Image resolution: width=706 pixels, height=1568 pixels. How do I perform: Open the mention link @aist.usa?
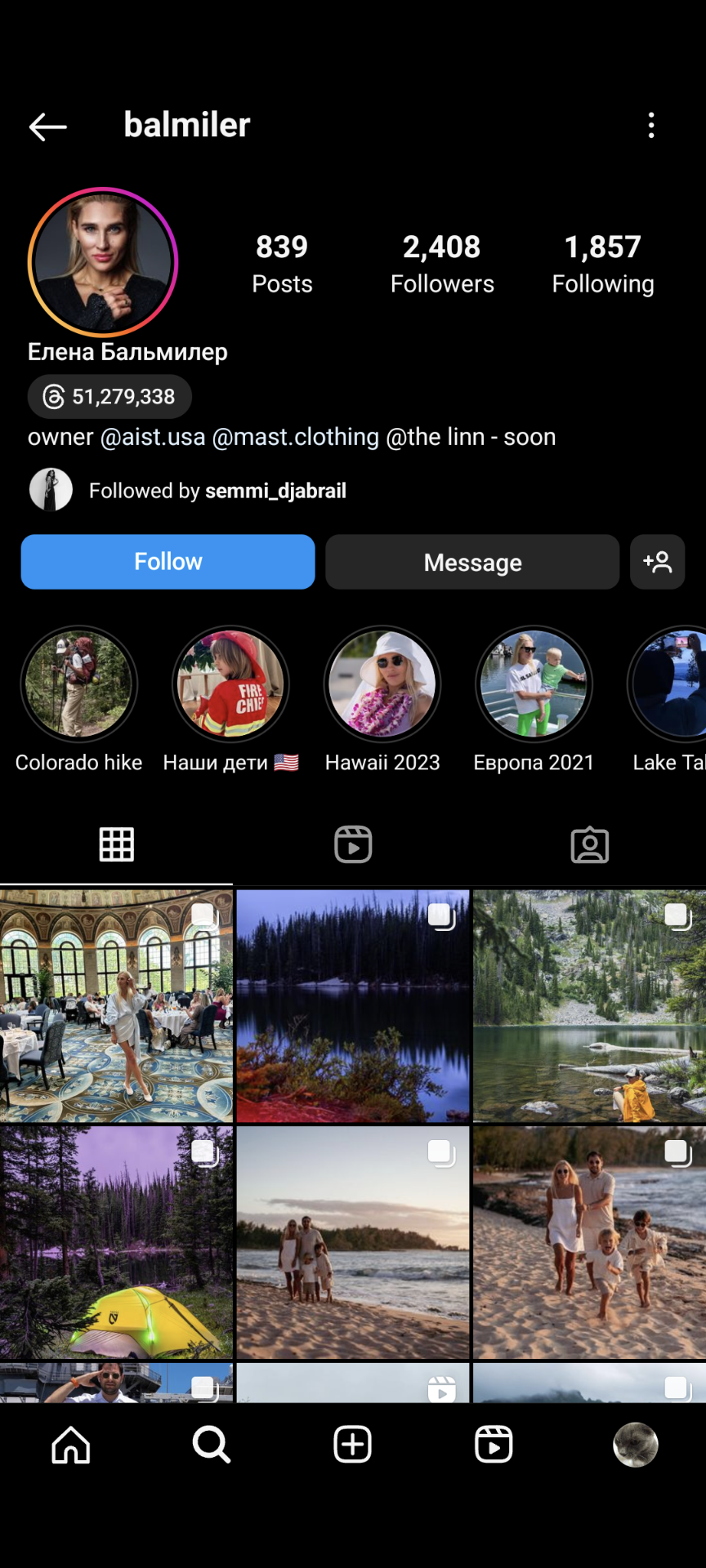pos(153,437)
